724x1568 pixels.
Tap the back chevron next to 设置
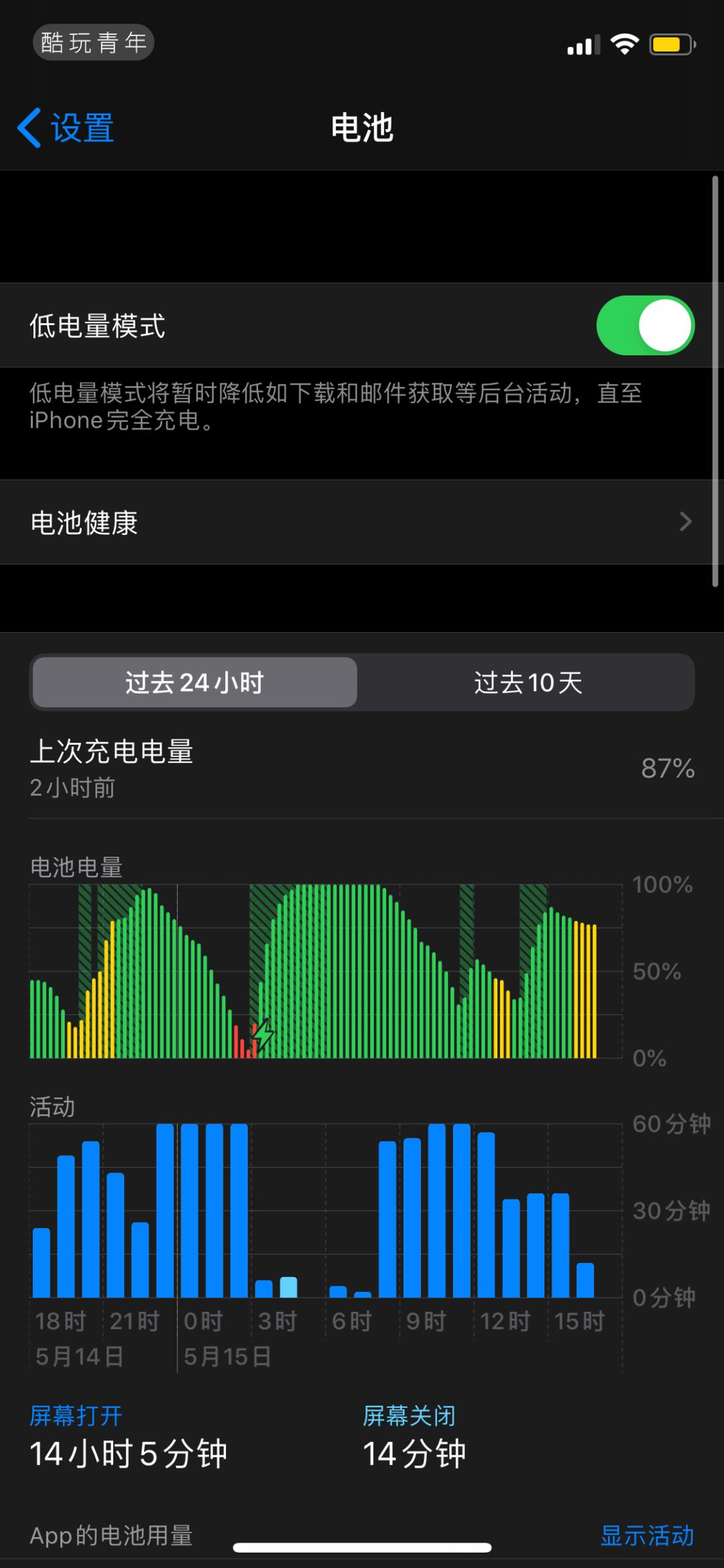click(29, 126)
